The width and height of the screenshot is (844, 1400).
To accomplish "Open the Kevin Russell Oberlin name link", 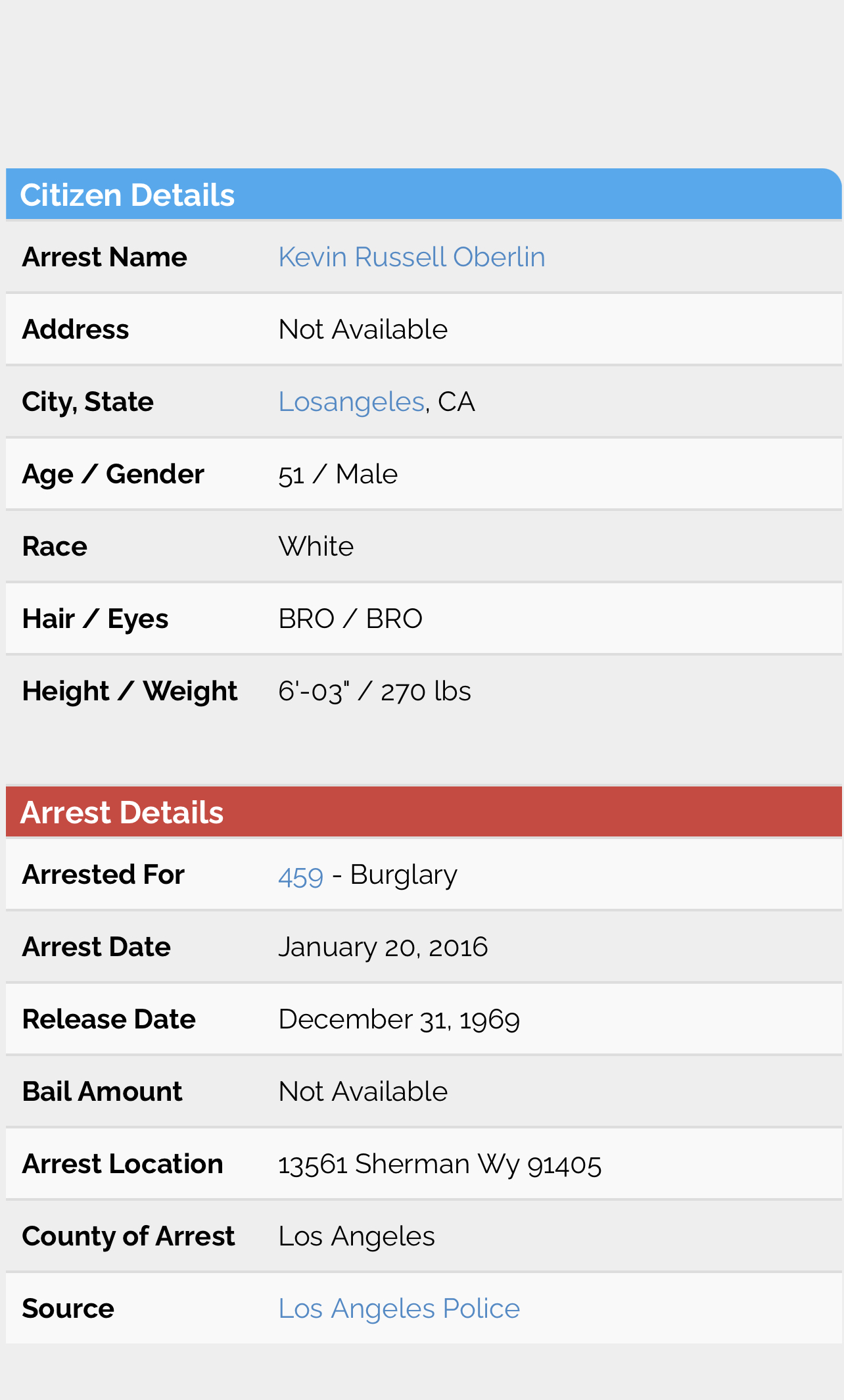I will 411,257.
